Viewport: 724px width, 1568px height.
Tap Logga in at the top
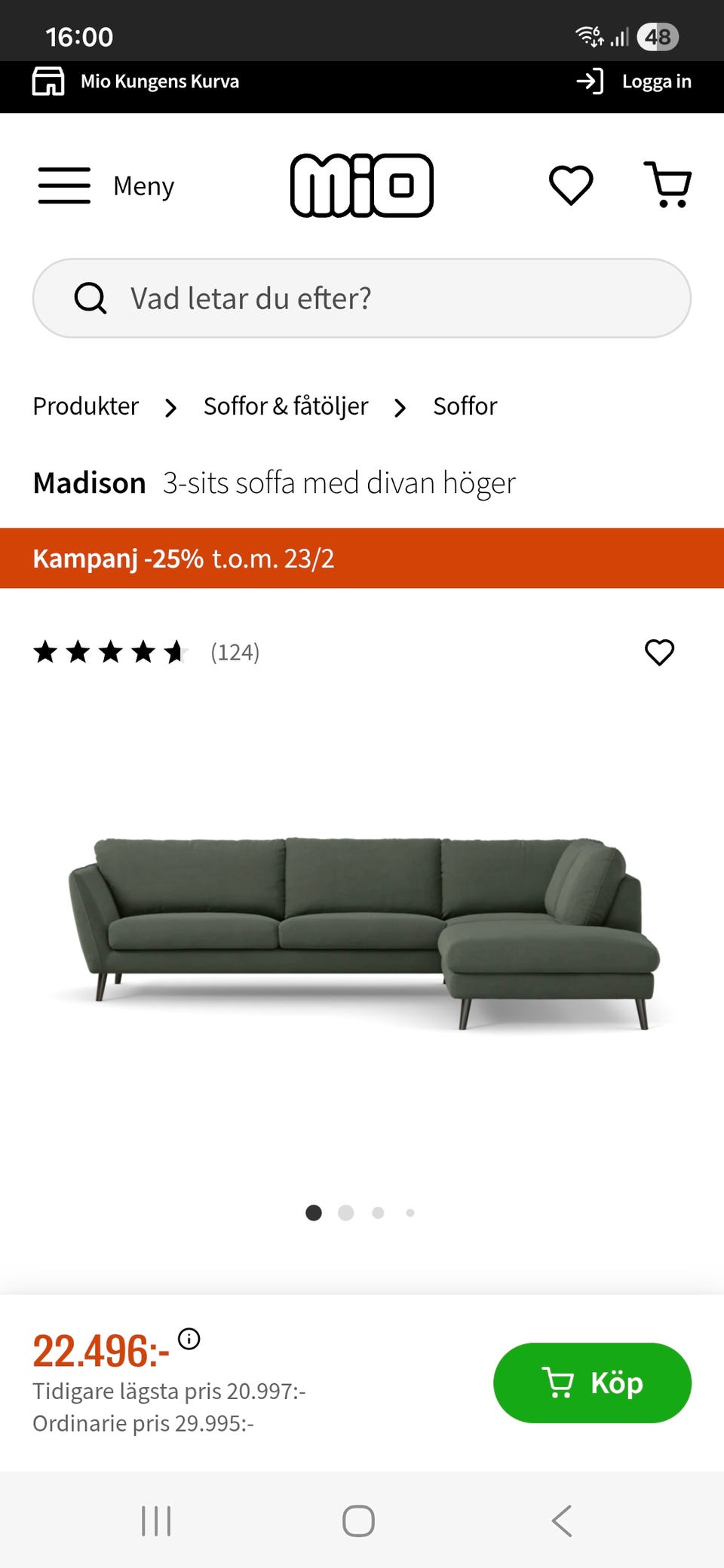657,81
